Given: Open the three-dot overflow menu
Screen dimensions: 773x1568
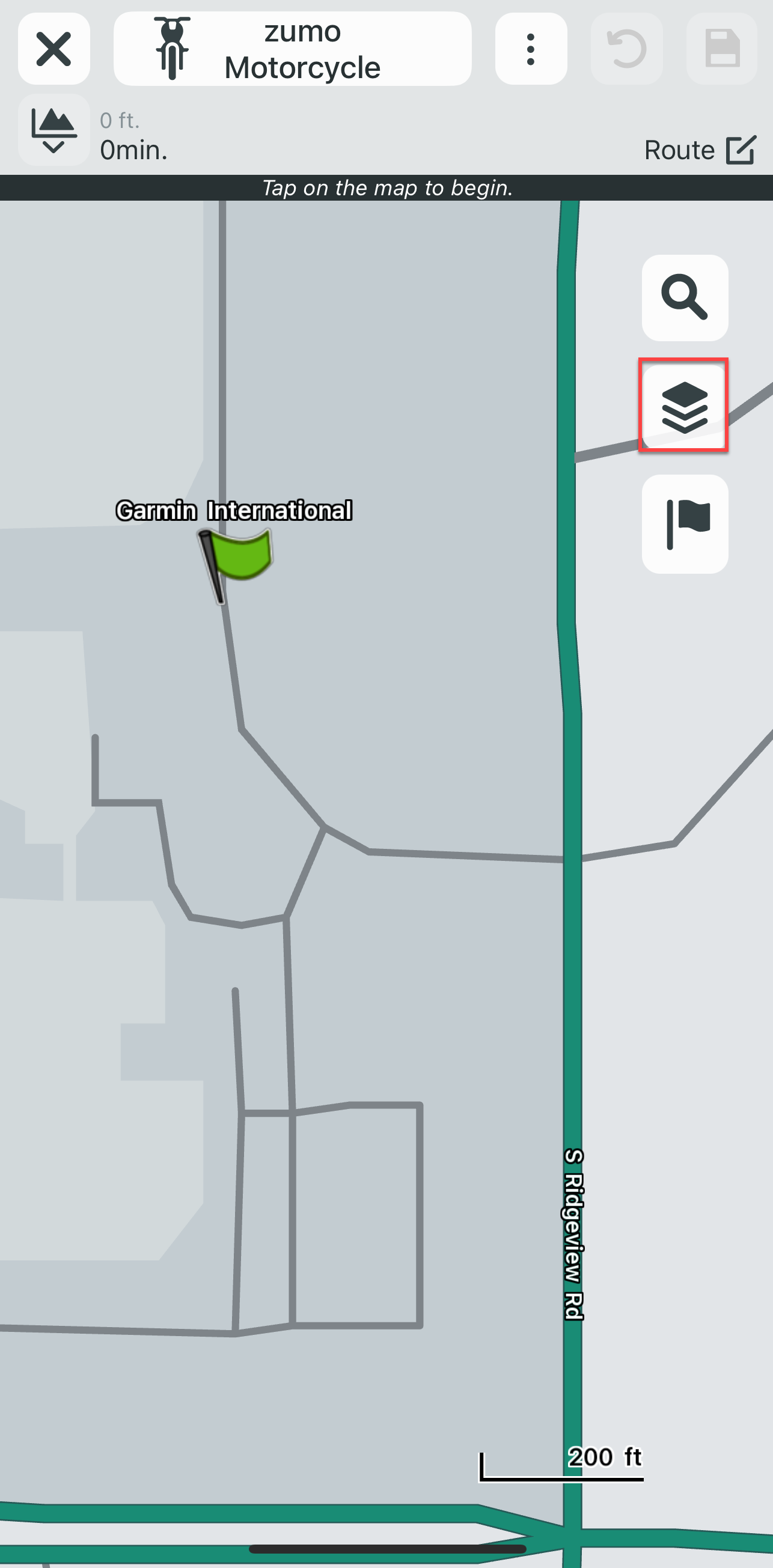Looking at the screenshot, I should [x=531, y=49].
